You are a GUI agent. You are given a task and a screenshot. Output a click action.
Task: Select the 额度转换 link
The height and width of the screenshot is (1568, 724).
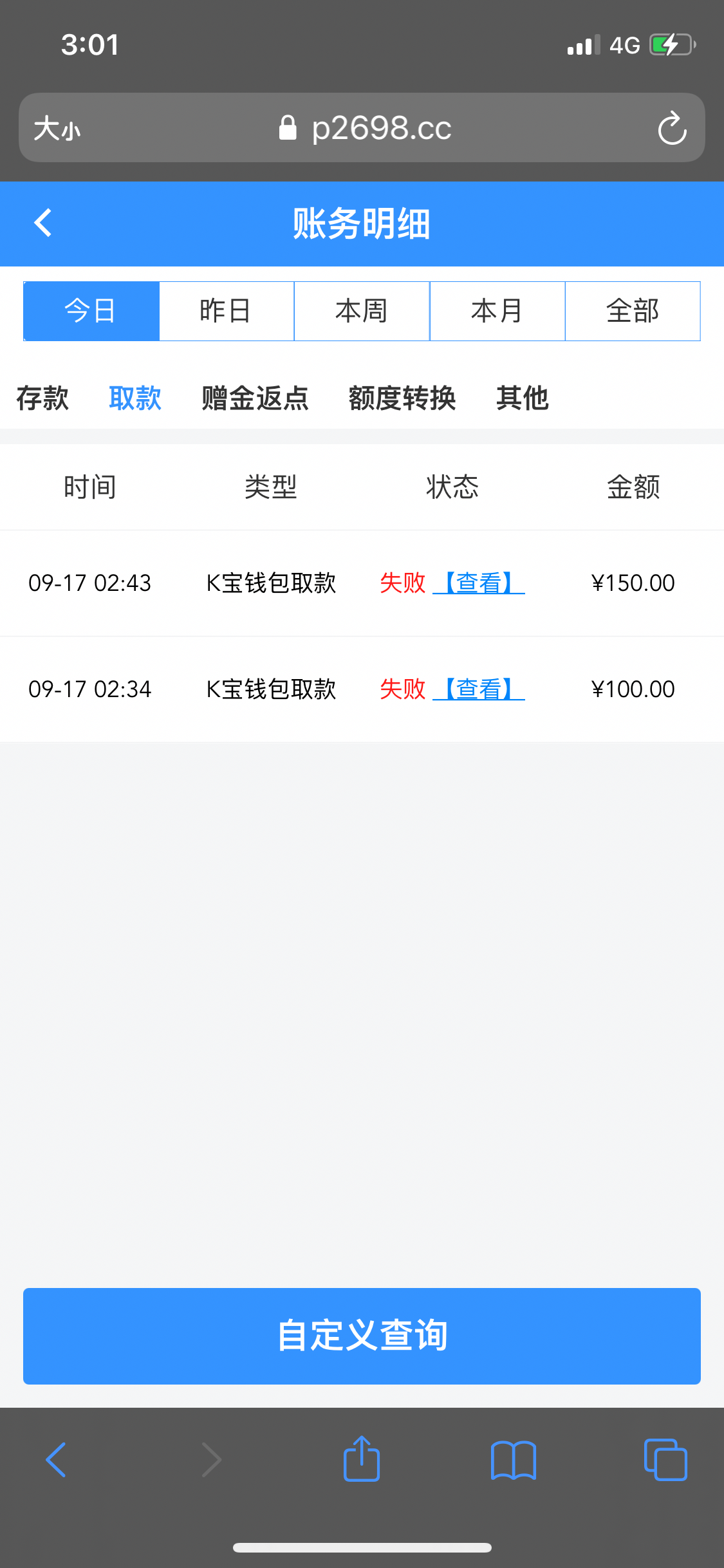point(403,398)
